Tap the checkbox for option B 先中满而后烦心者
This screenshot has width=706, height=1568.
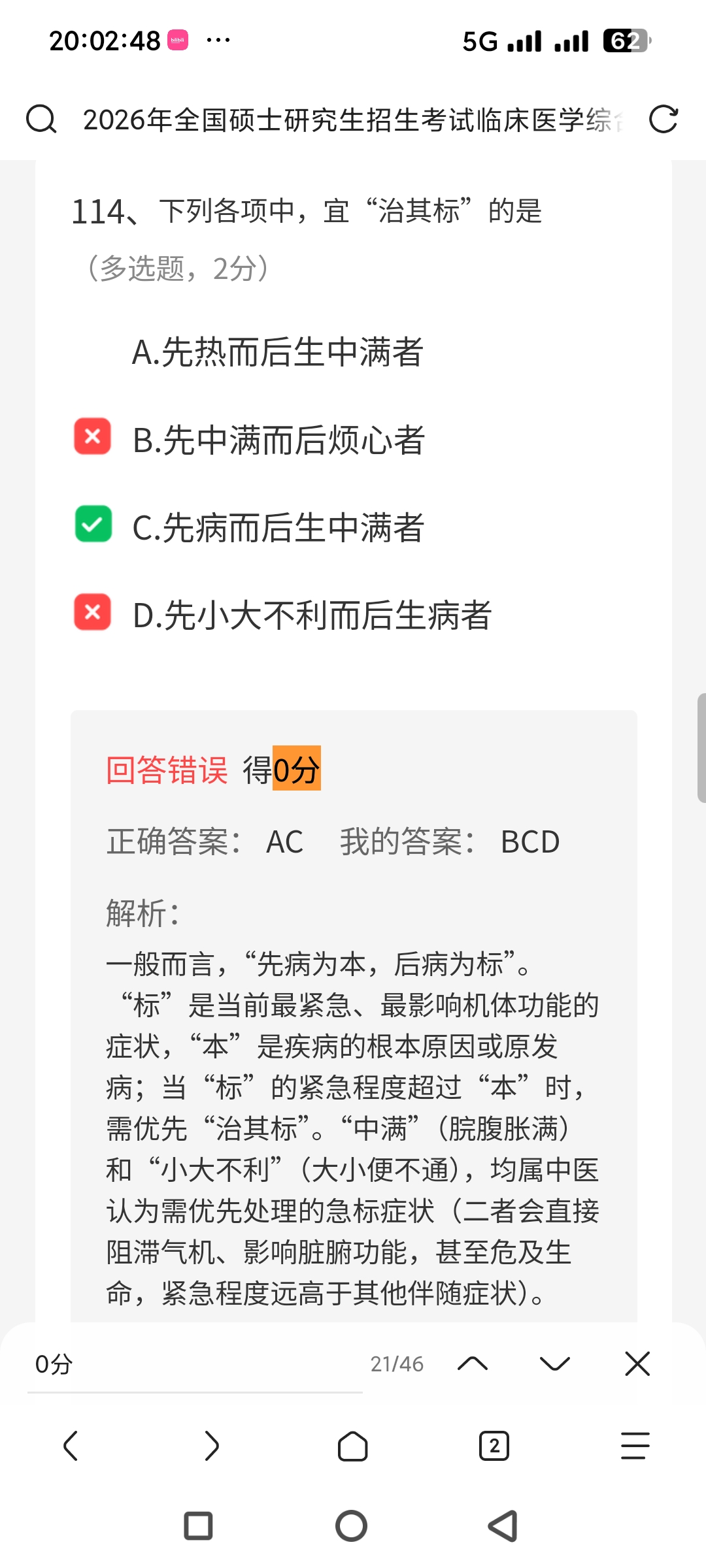pos(93,436)
